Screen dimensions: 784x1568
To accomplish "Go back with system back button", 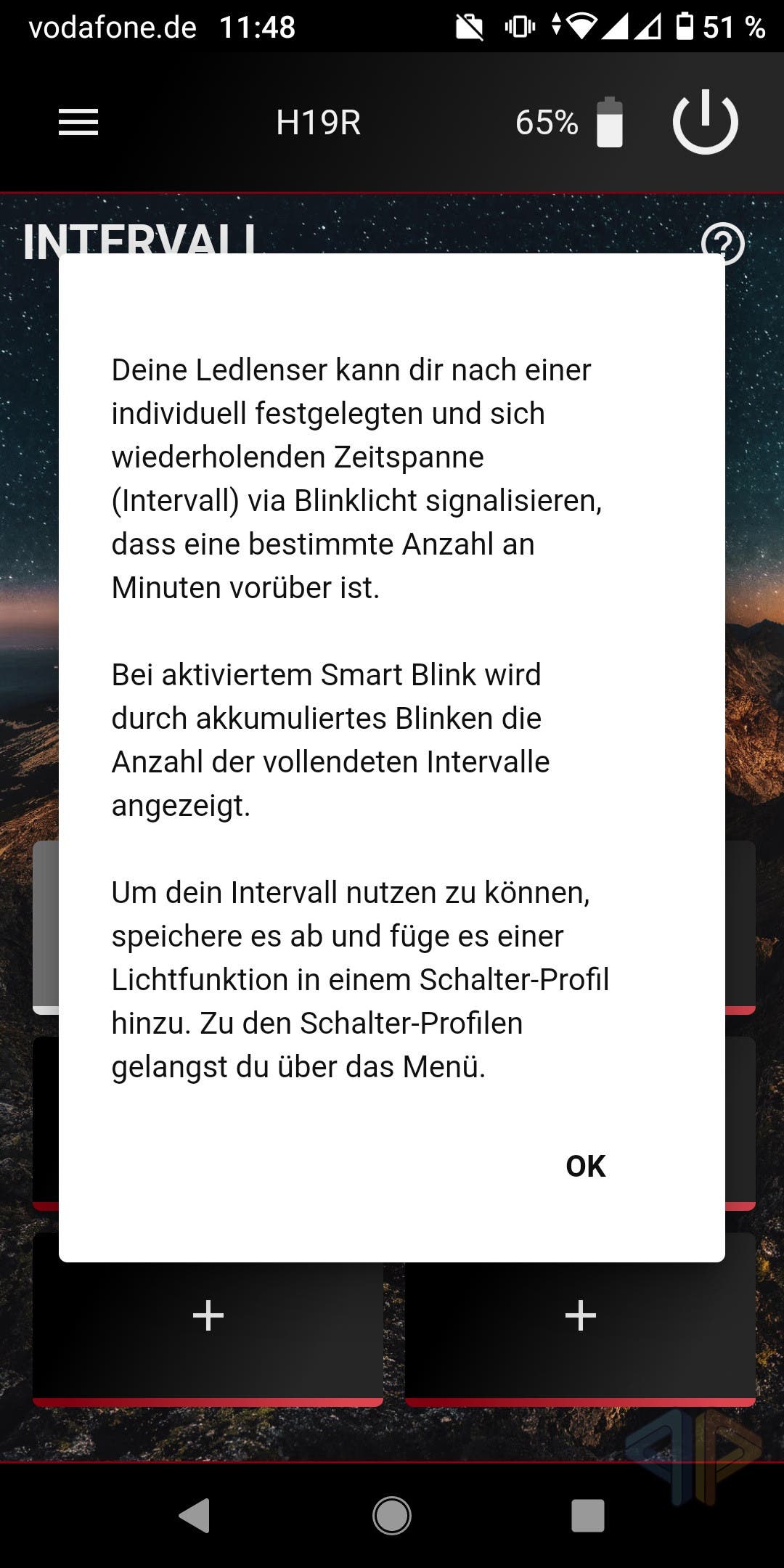I will coord(195,1516).
